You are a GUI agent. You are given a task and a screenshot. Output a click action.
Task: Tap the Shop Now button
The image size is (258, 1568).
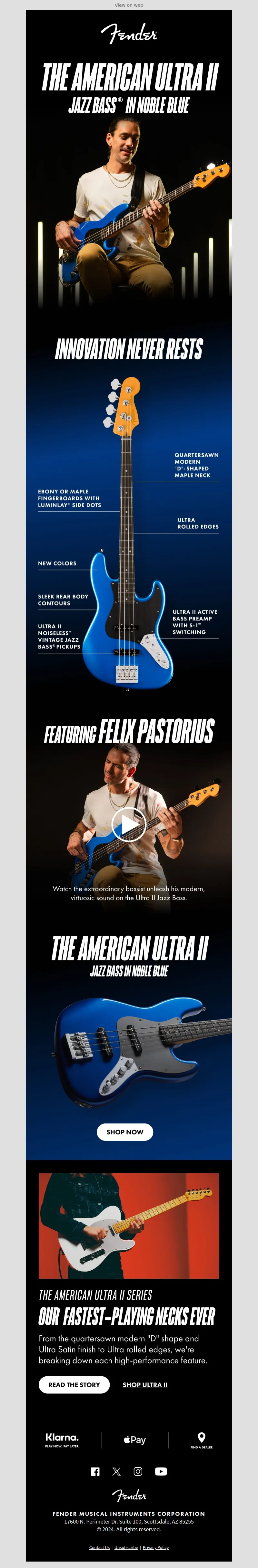coord(125,1131)
